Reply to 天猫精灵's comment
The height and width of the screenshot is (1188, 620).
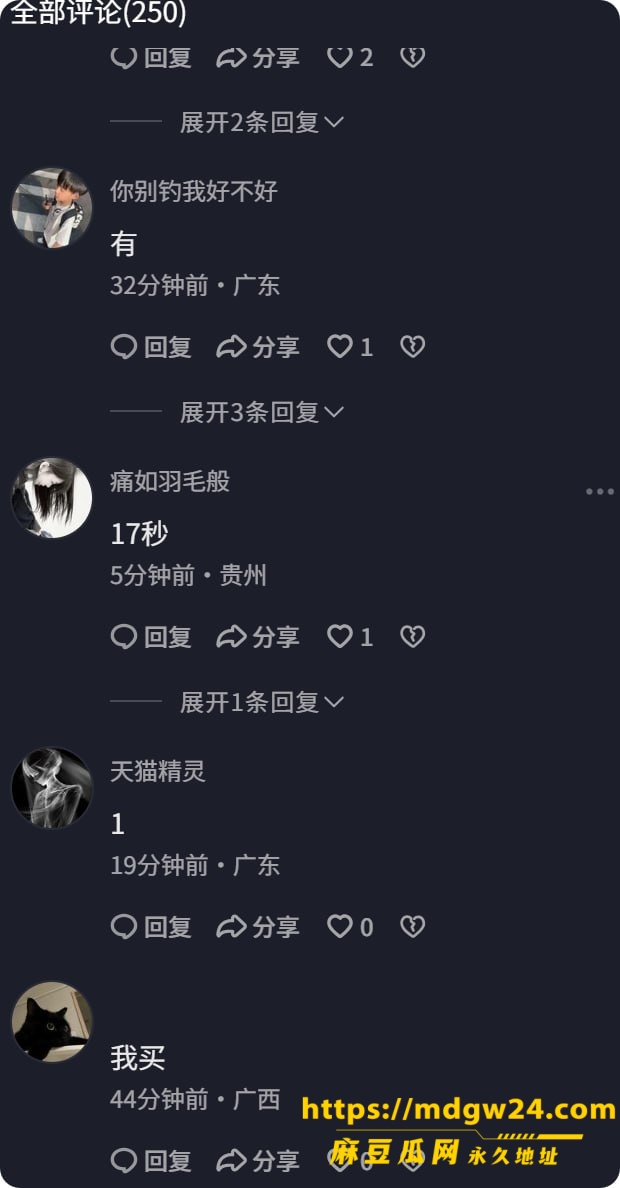tap(151, 927)
